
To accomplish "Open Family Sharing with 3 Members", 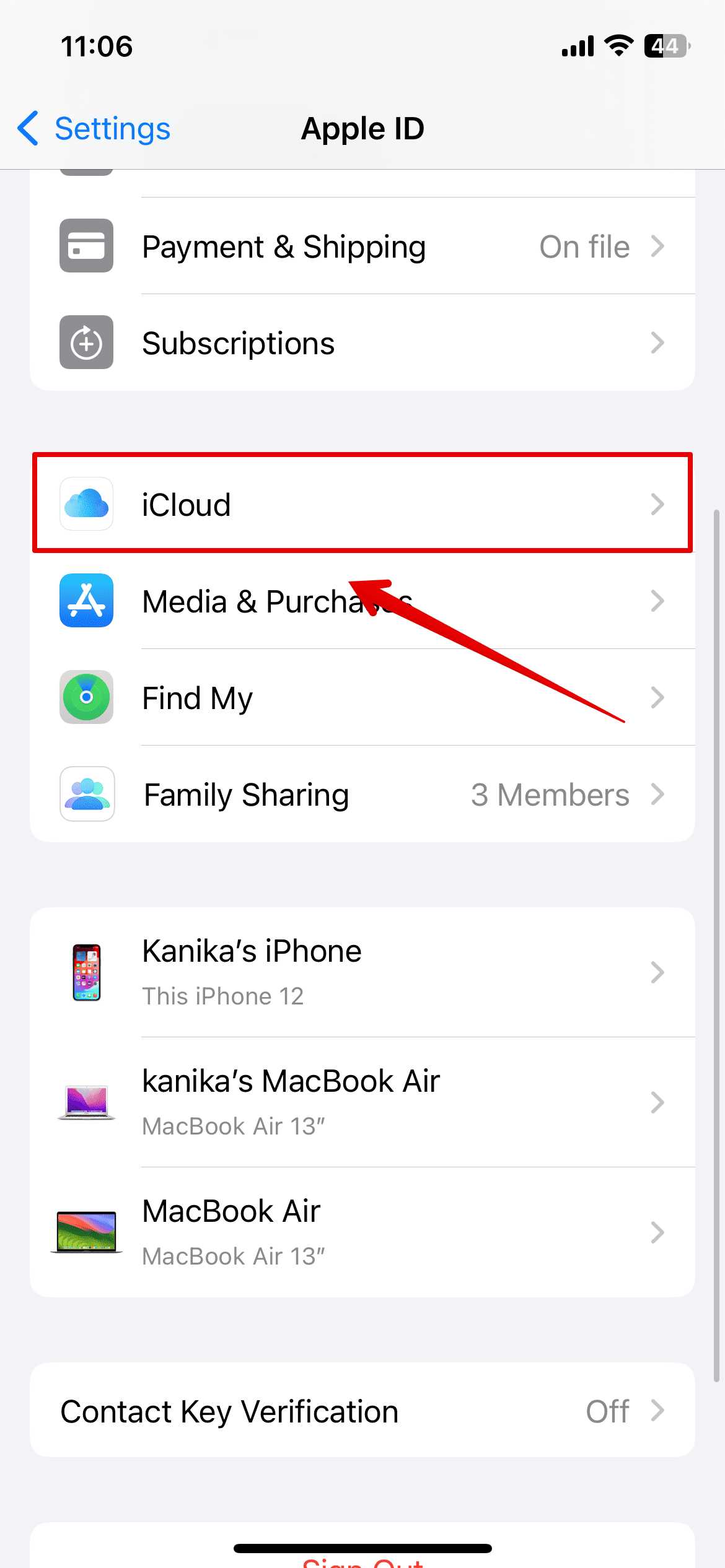I will [x=362, y=795].
